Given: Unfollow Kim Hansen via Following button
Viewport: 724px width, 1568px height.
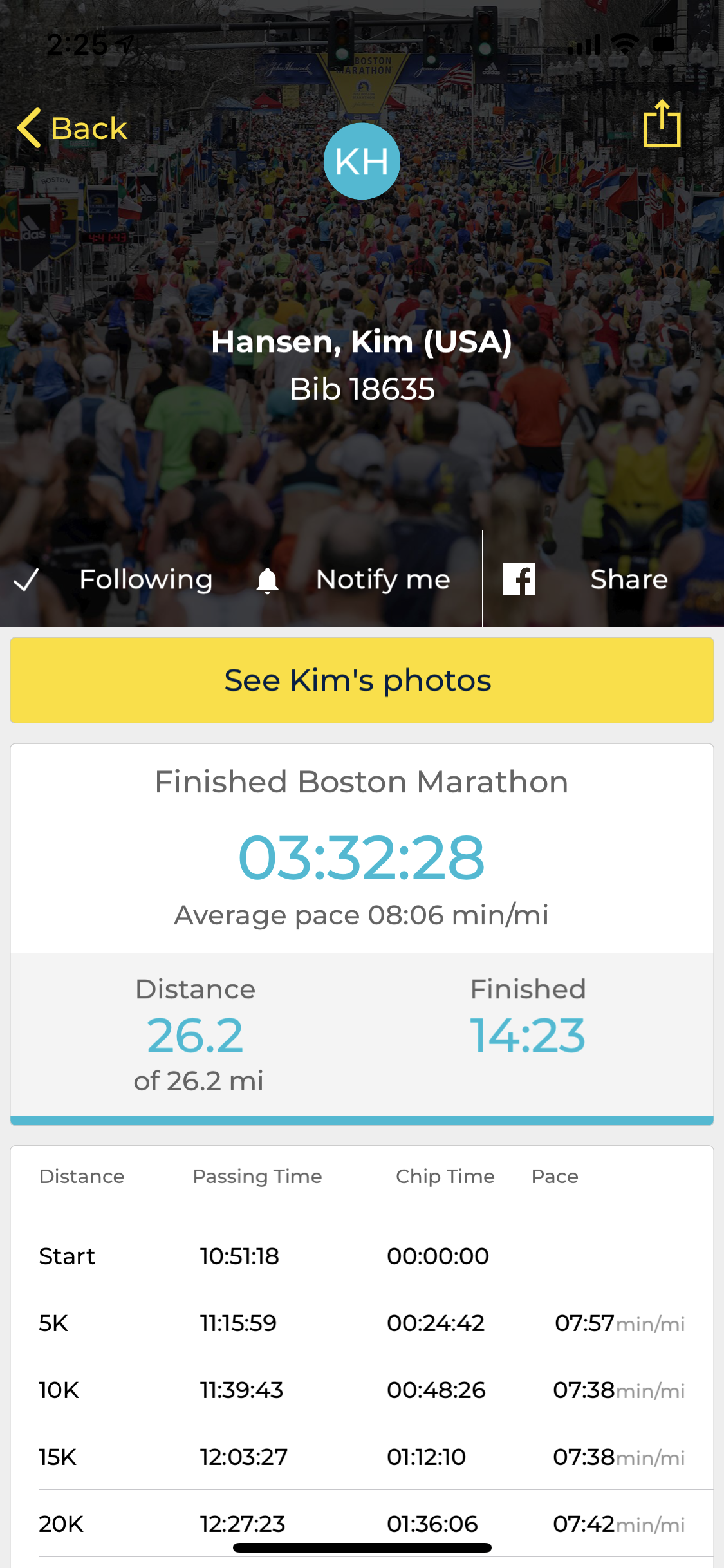Looking at the screenshot, I should [x=120, y=579].
